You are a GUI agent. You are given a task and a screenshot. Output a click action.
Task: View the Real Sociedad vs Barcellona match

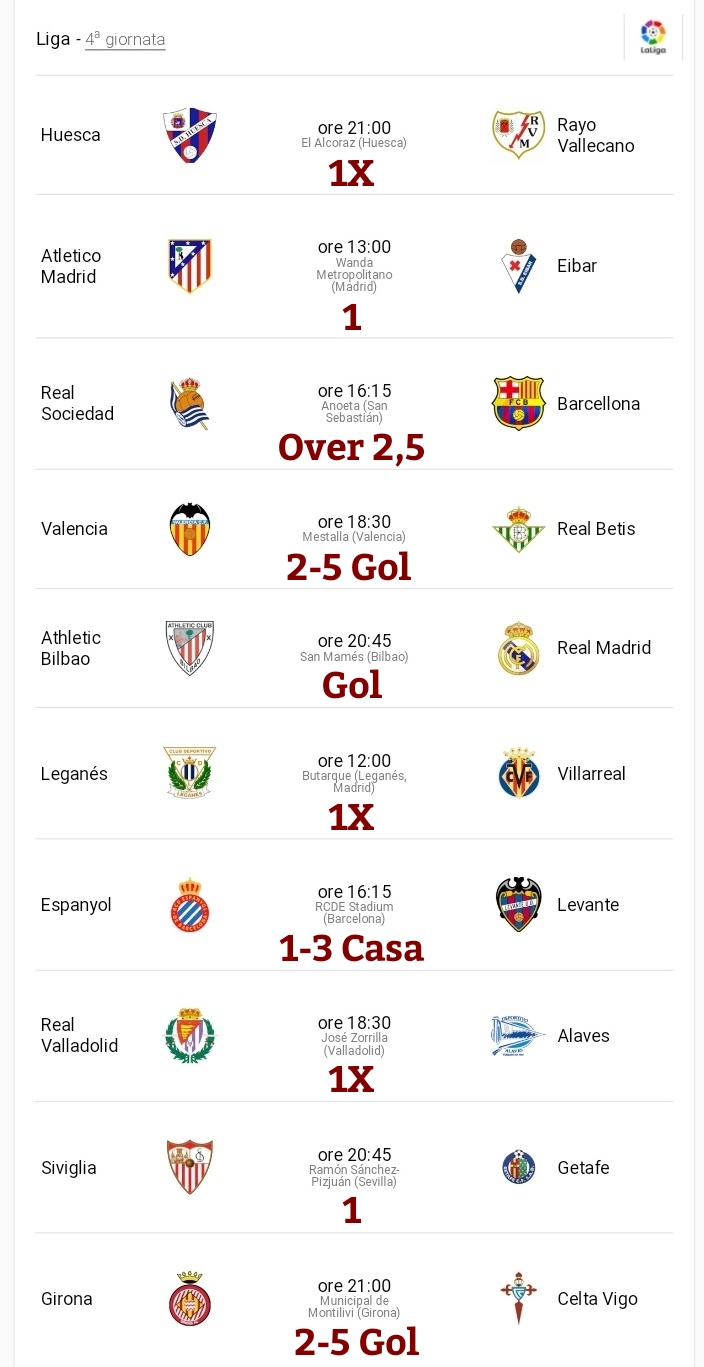tap(354, 404)
